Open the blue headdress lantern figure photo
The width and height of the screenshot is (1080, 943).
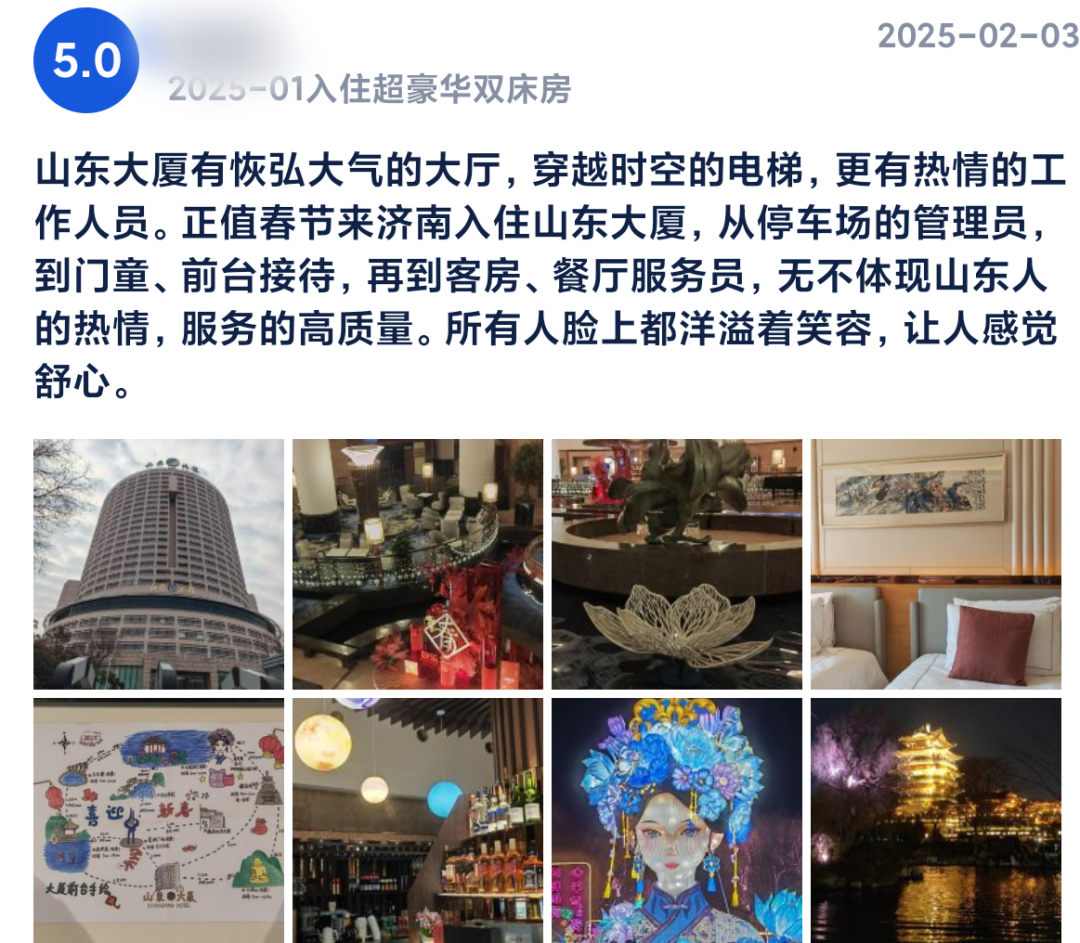click(x=676, y=820)
